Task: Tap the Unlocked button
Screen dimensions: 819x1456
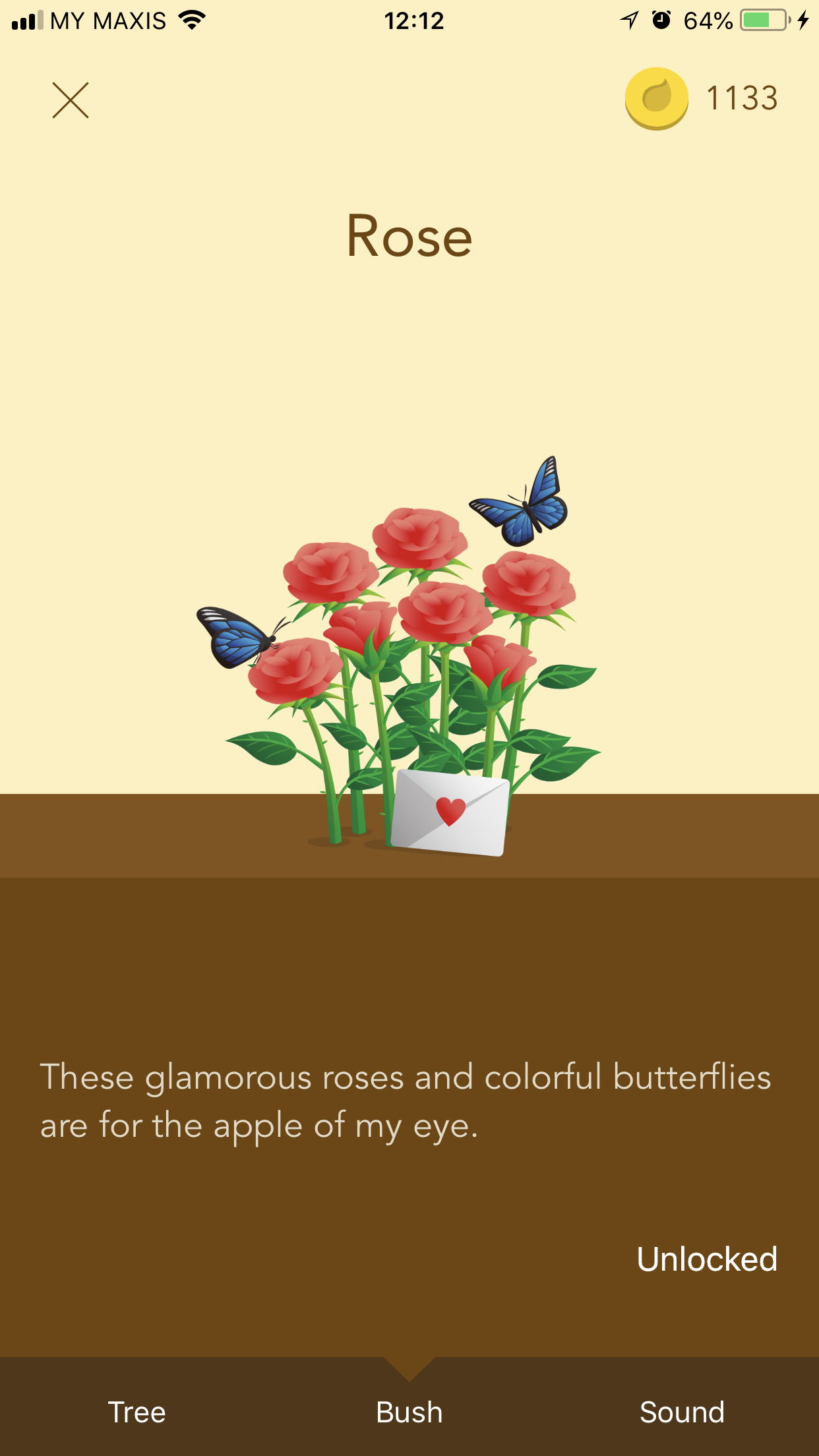Action: pos(706,1259)
